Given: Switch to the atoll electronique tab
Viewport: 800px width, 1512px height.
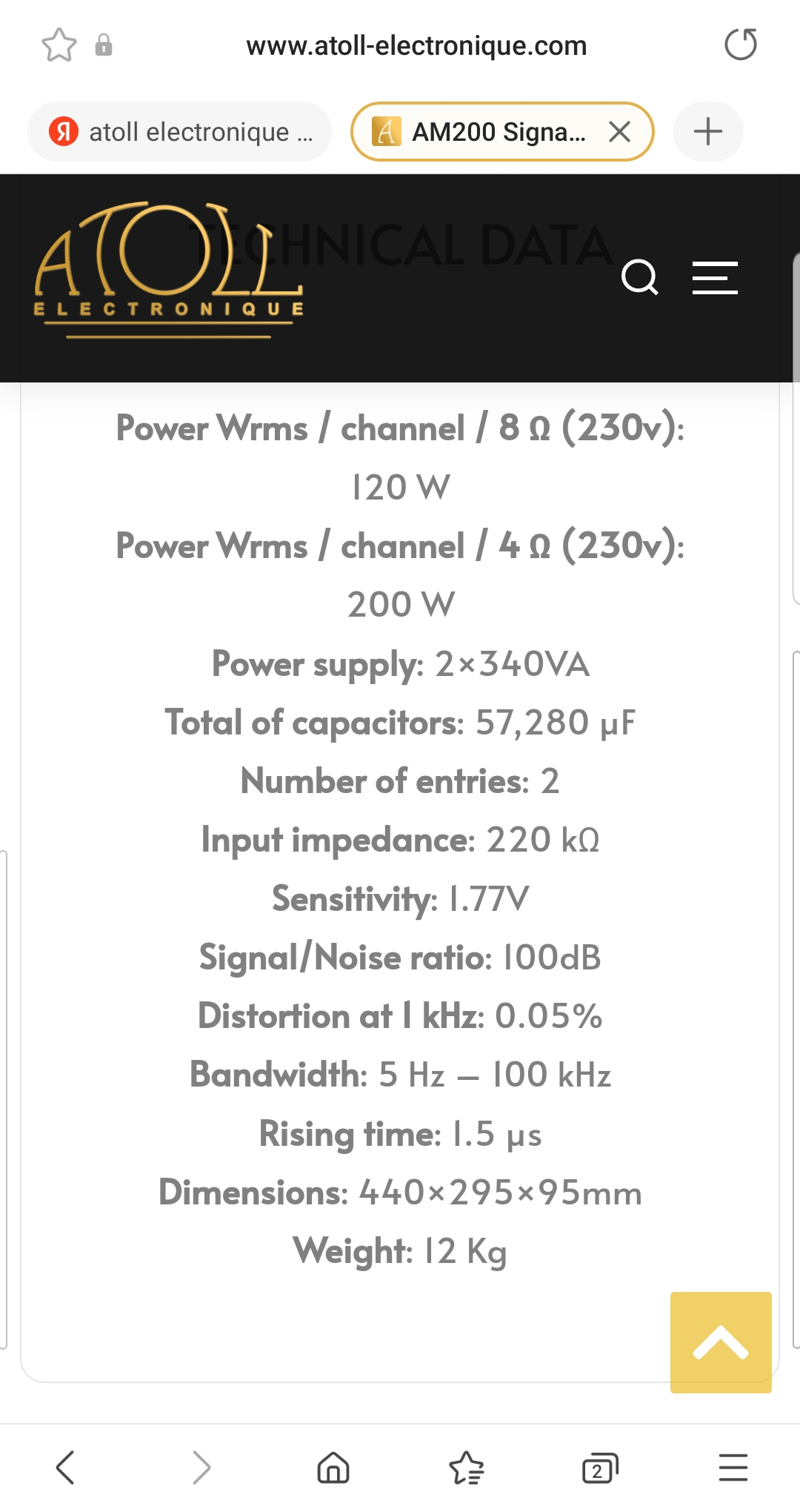Looking at the screenshot, I should [179, 132].
